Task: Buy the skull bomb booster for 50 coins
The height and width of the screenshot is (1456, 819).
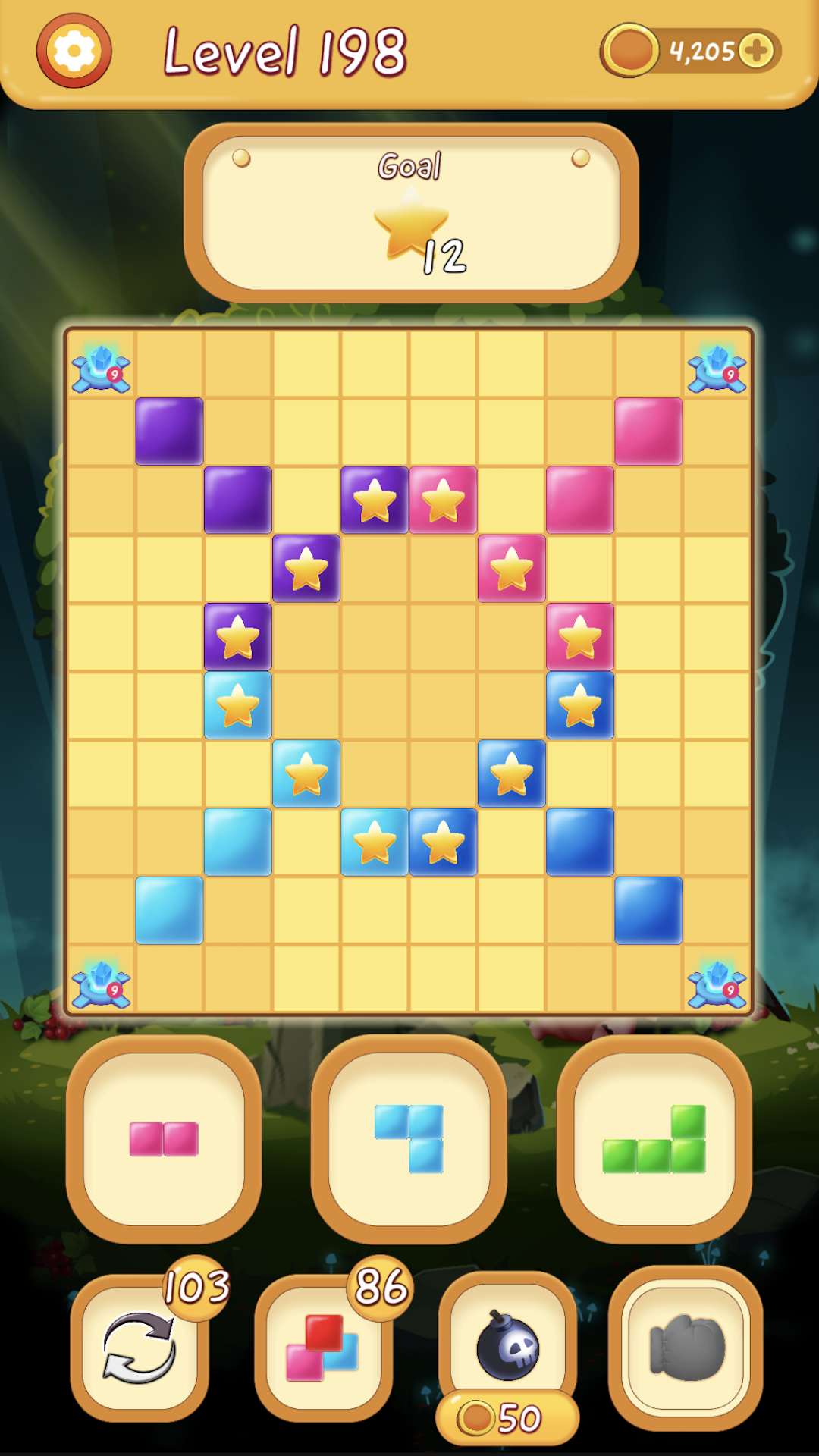Action: pyautogui.click(x=509, y=1346)
